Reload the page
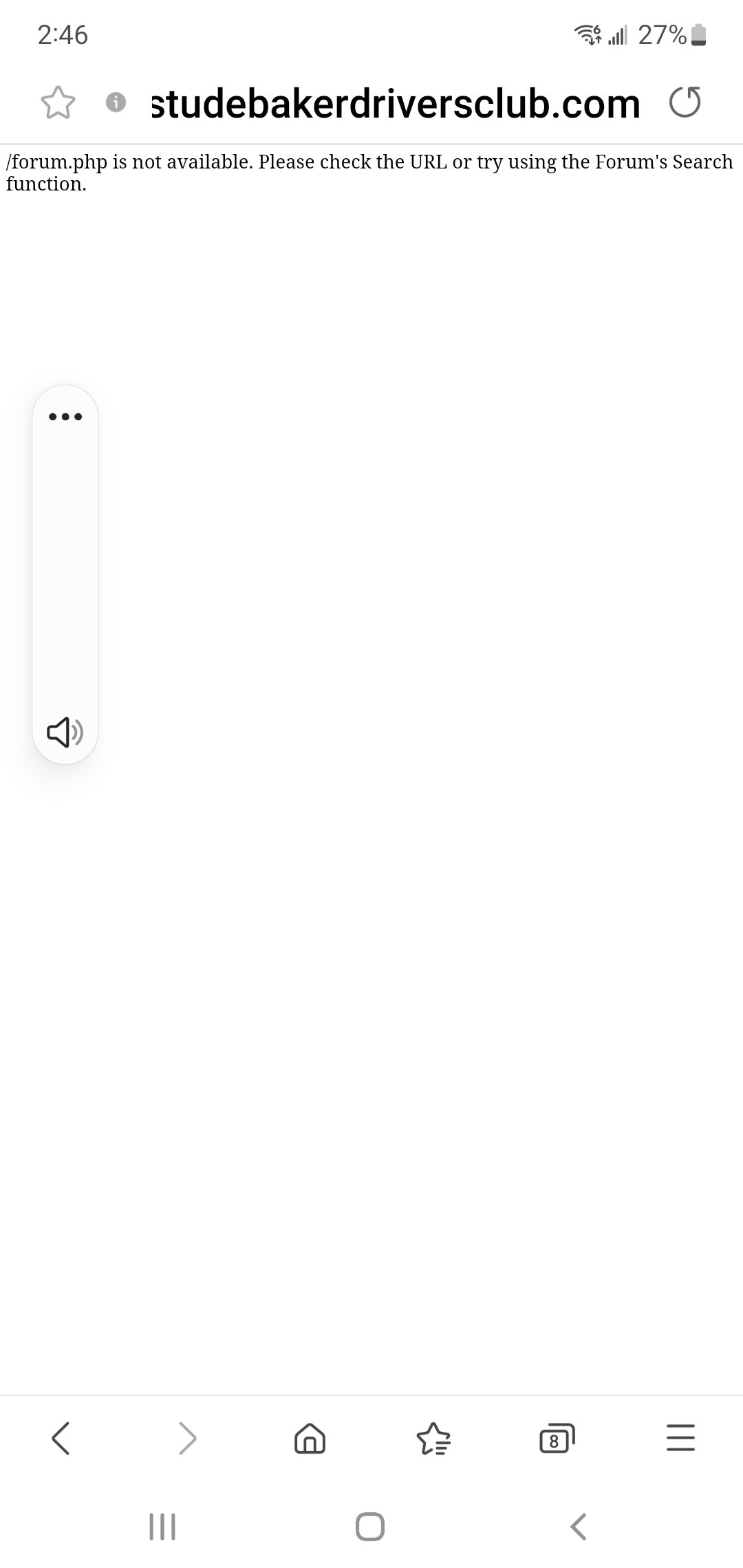The width and height of the screenshot is (743, 1568). coord(685,102)
